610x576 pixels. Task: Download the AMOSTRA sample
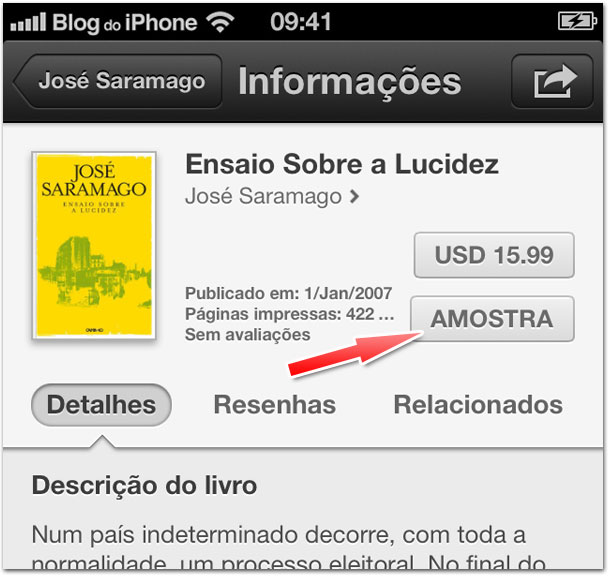(x=492, y=319)
